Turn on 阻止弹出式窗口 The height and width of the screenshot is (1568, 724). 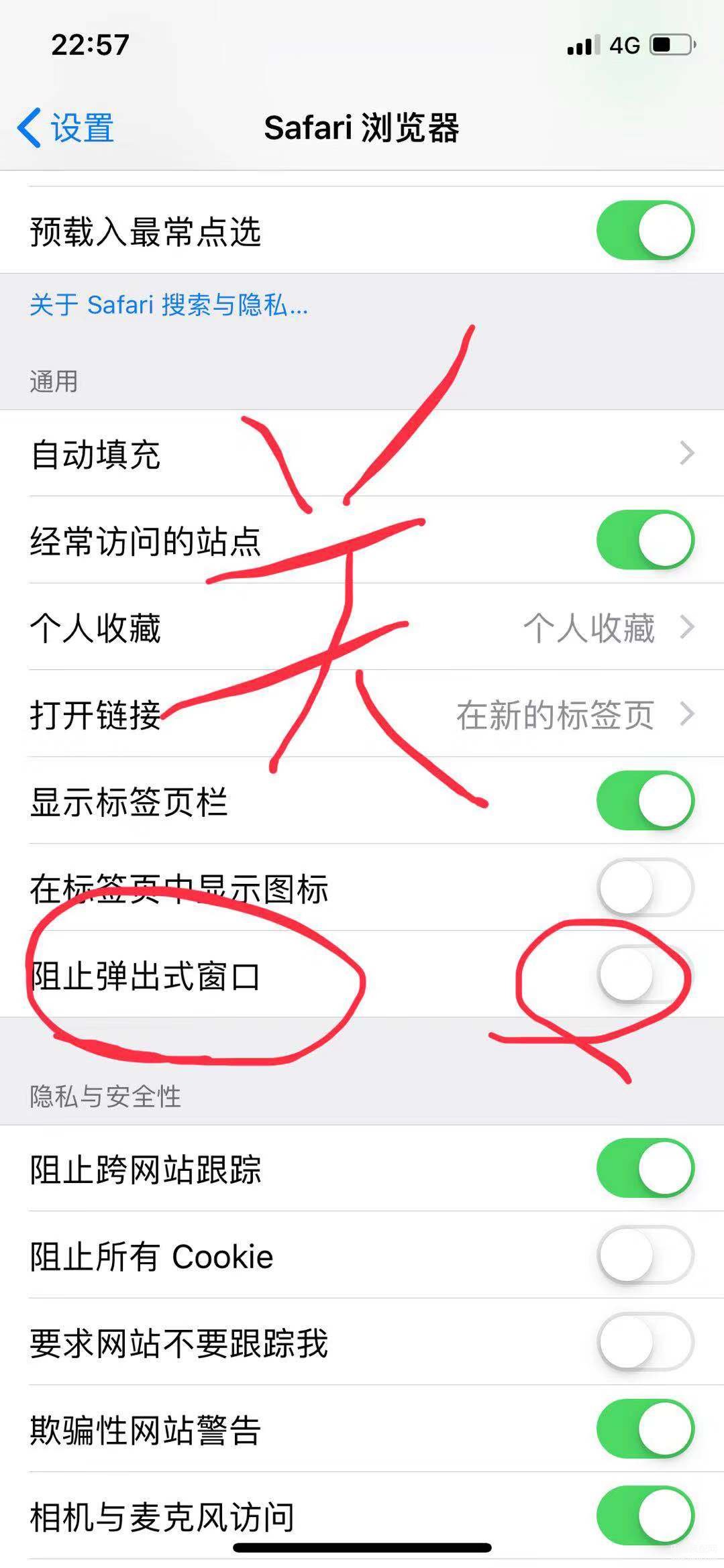coord(645,975)
